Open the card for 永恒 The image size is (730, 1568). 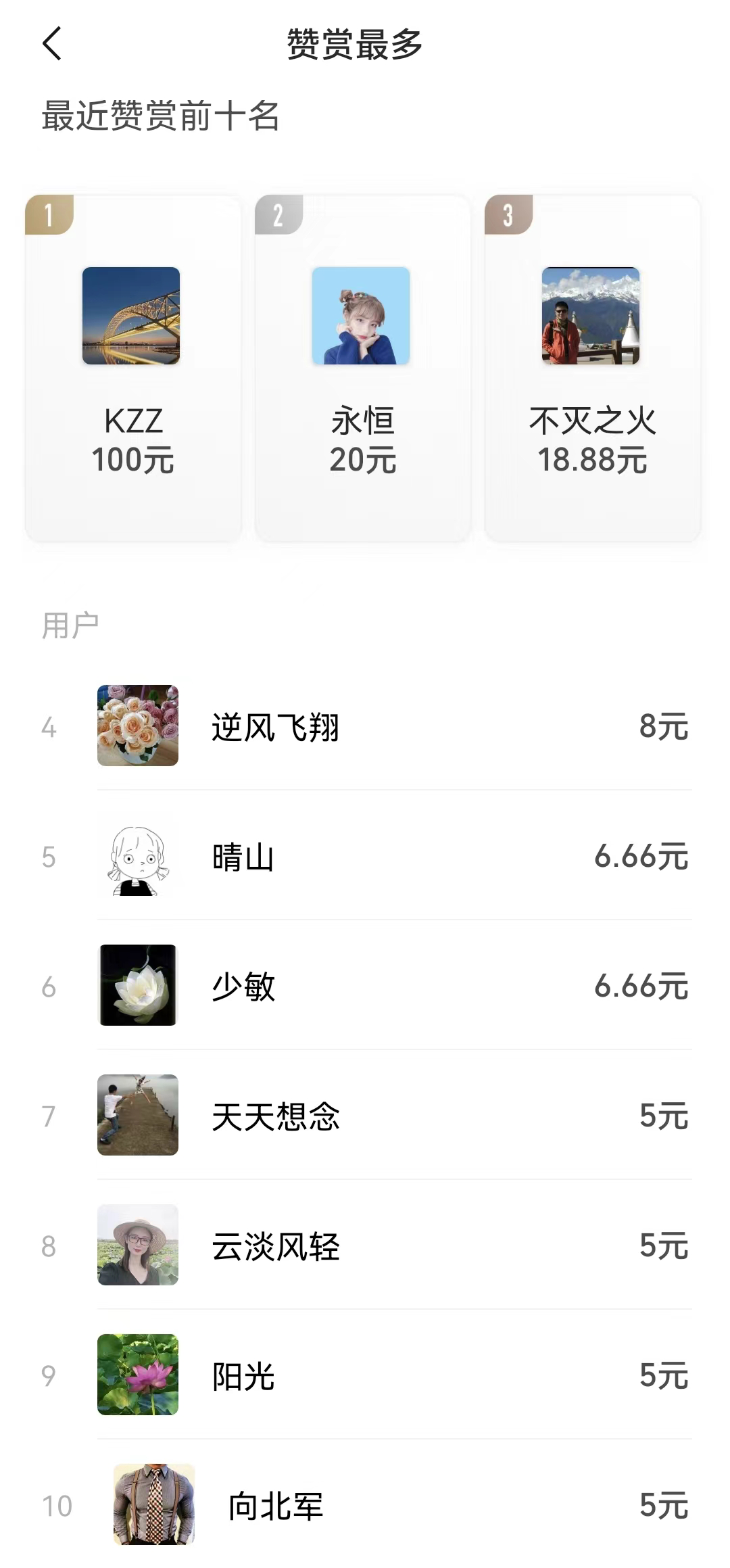362,369
